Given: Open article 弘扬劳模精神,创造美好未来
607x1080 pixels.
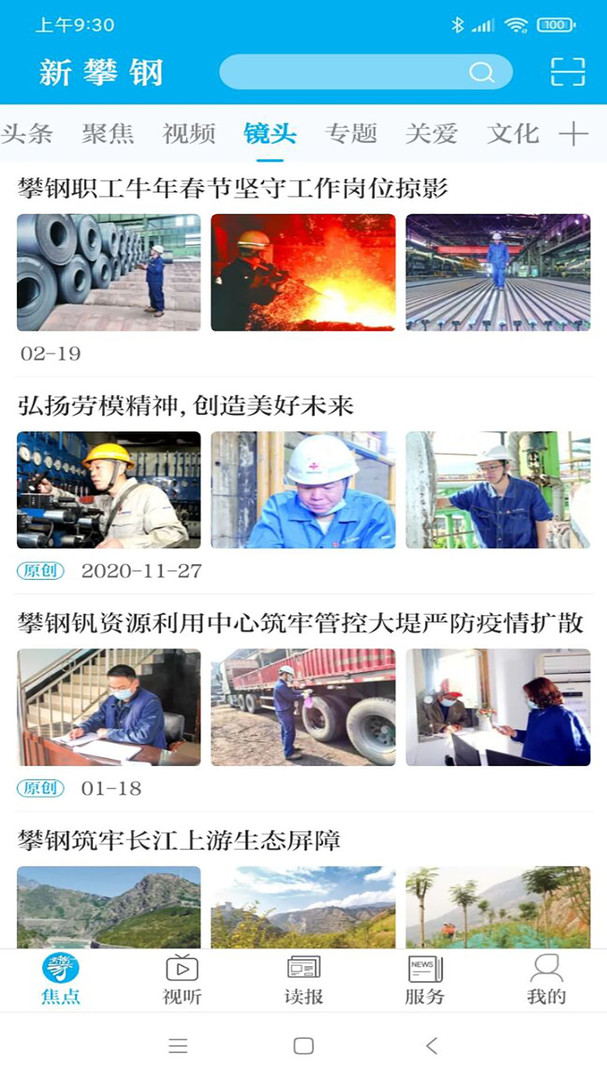Looking at the screenshot, I should pyautogui.click(x=186, y=405).
